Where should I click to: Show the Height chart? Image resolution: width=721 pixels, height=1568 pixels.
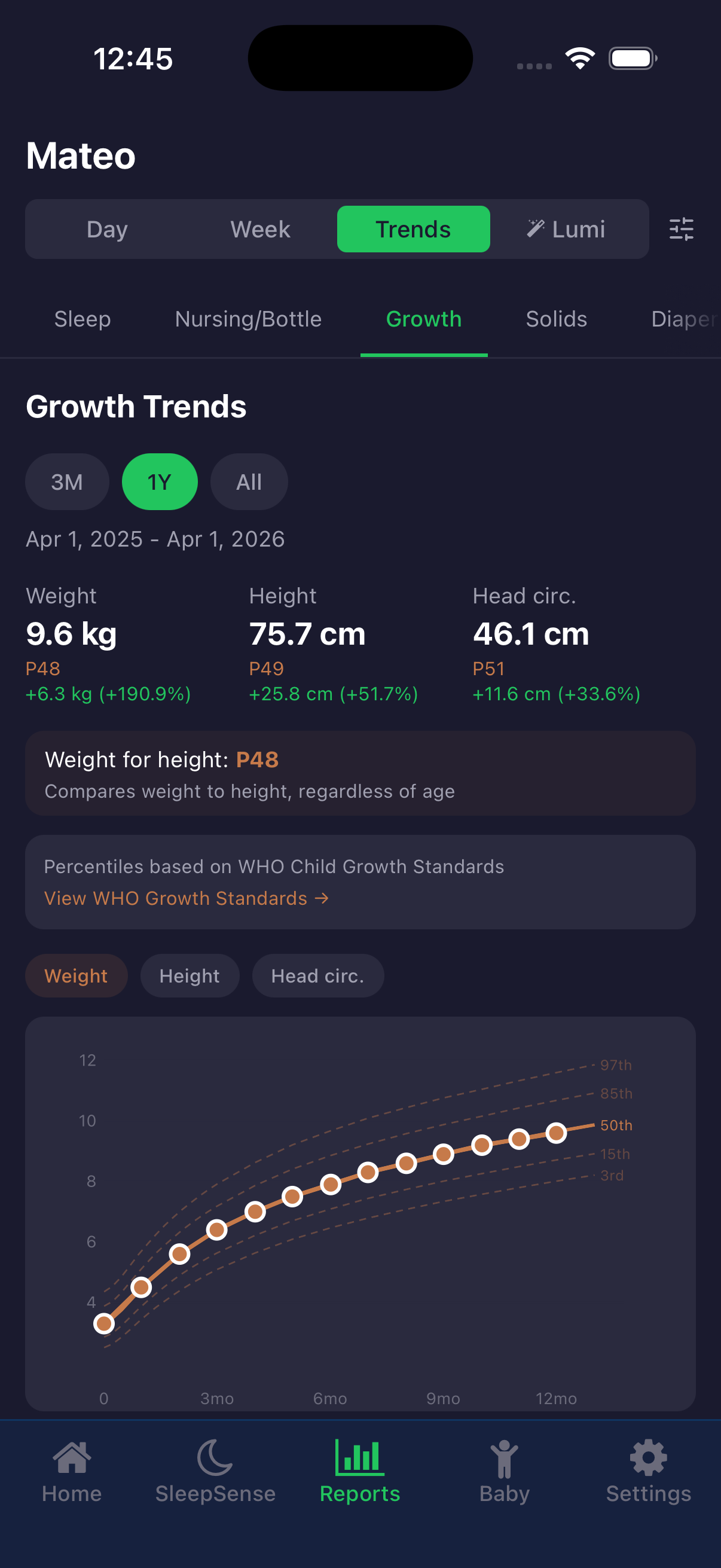pyautogui.click(x=190, y=975)
